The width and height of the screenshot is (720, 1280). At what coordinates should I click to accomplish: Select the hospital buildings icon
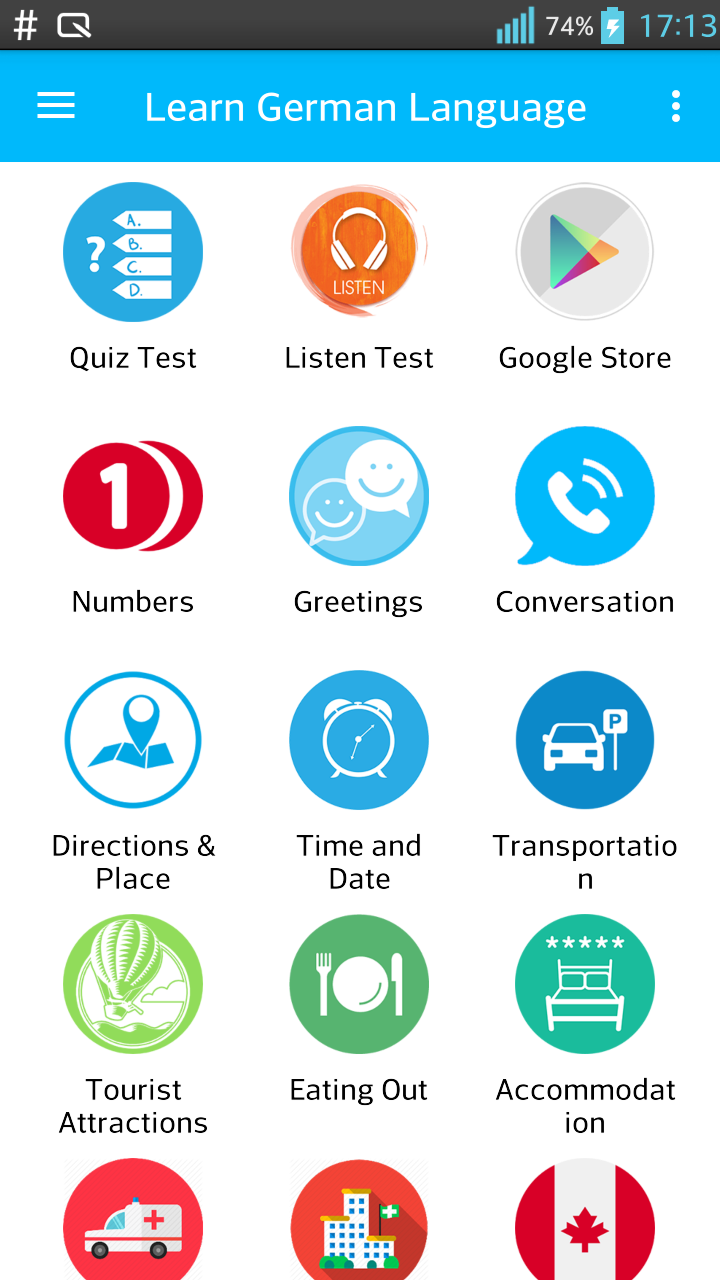358,1220
